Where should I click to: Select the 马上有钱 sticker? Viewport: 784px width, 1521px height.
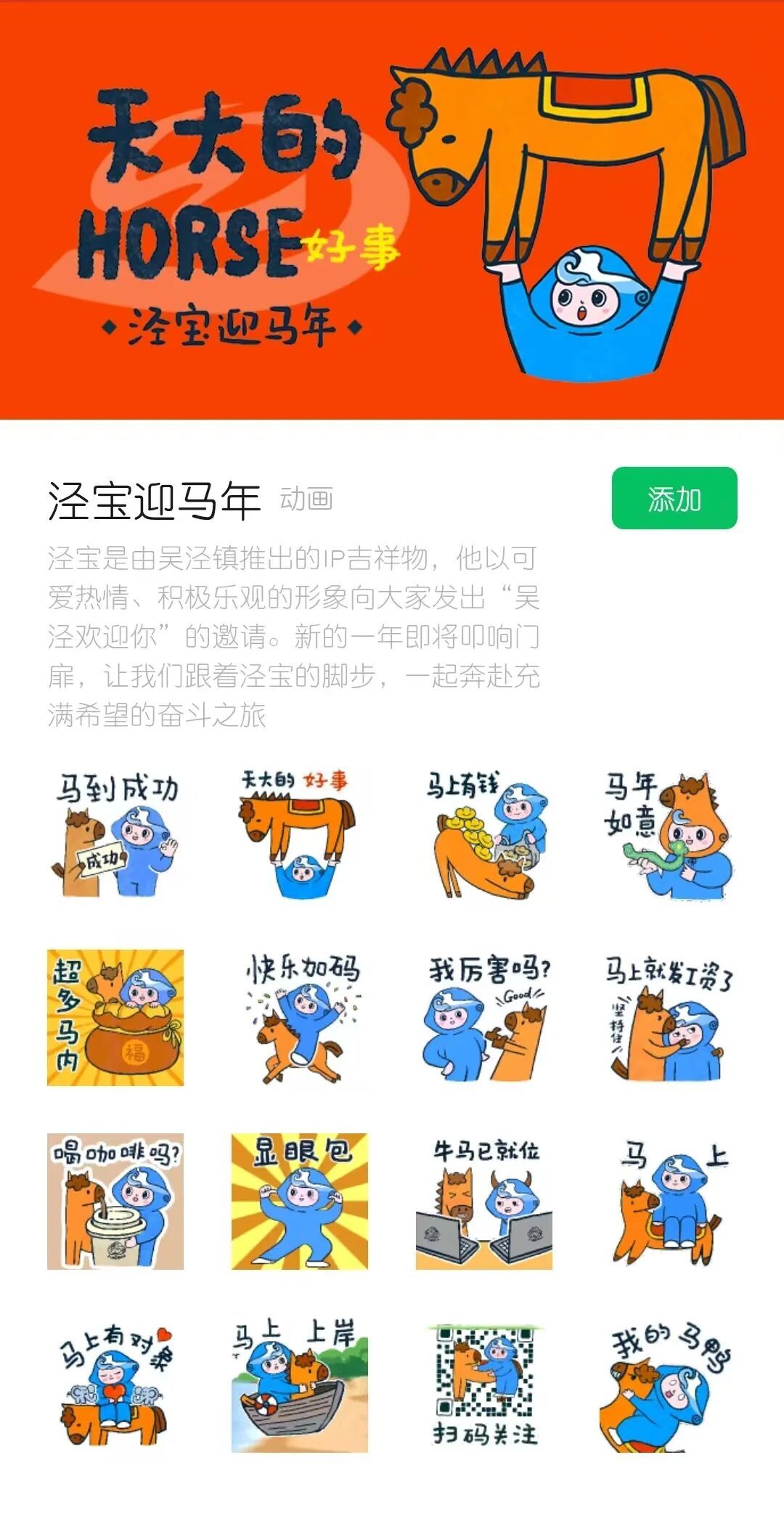[483, 834]
